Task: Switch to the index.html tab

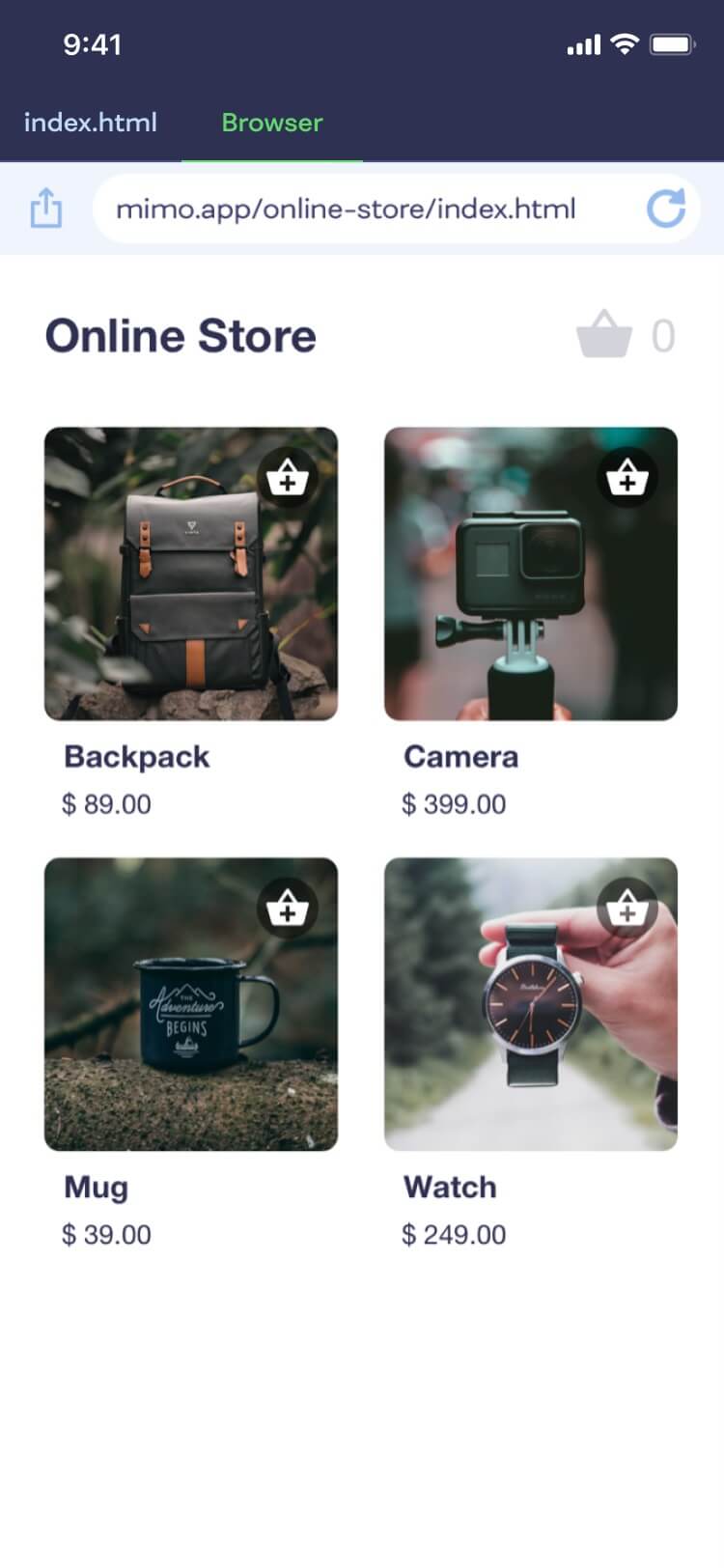Action: (90, 123)
